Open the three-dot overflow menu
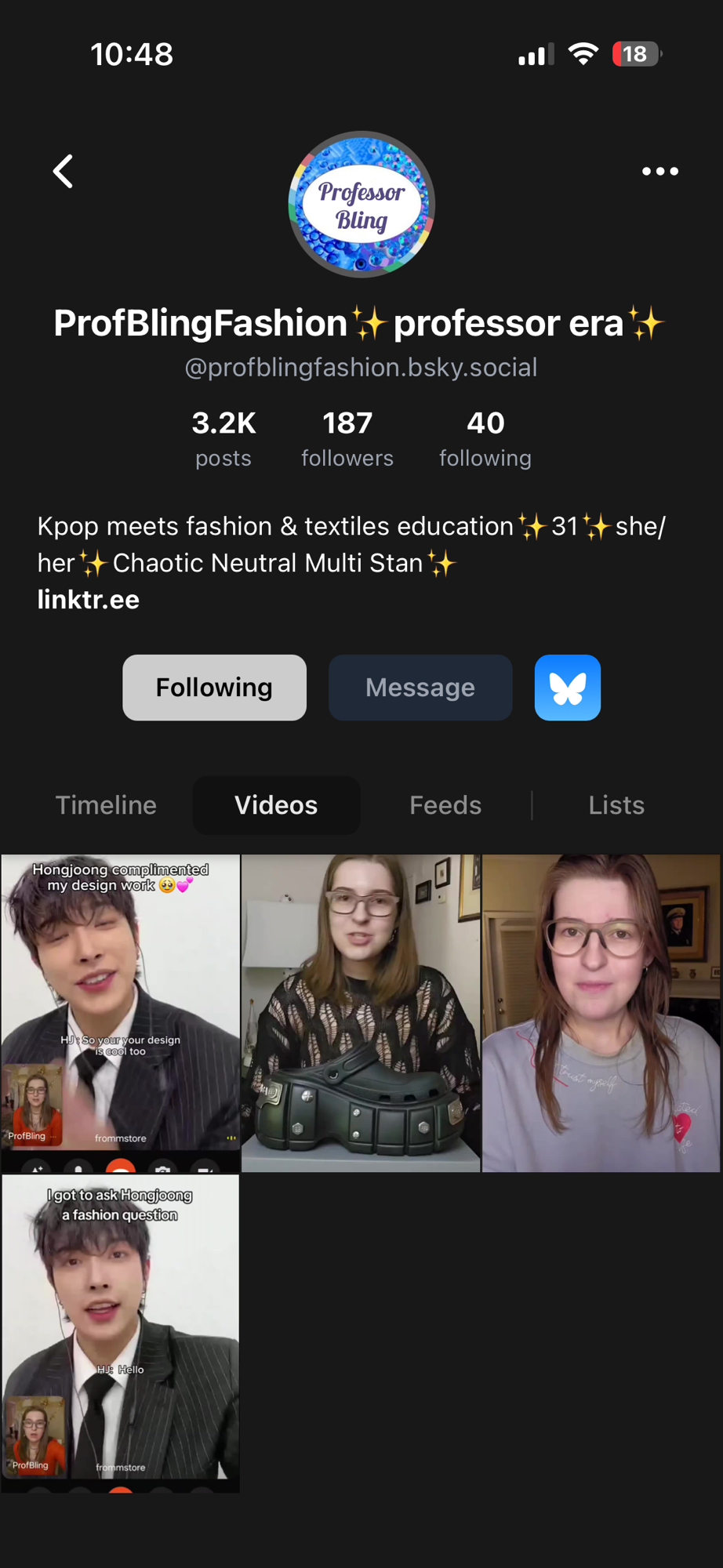Screen dimensions: 723x1568 pyautogui.click(x=659, y=171)
